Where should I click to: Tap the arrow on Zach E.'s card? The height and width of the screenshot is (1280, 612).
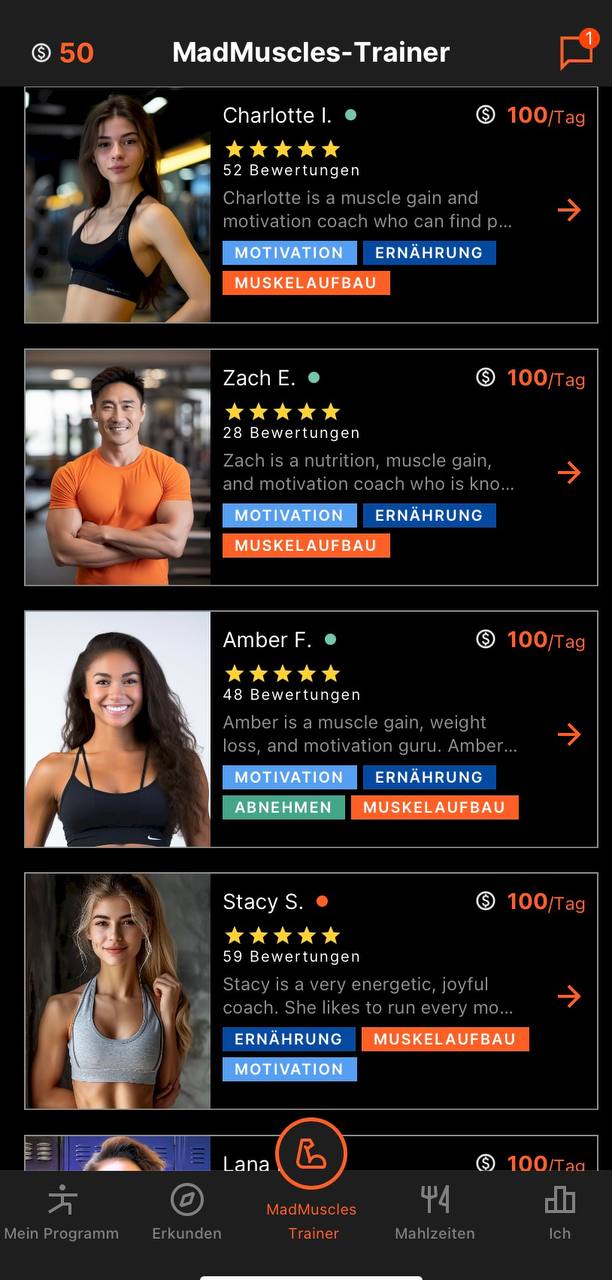click(569, 472)
